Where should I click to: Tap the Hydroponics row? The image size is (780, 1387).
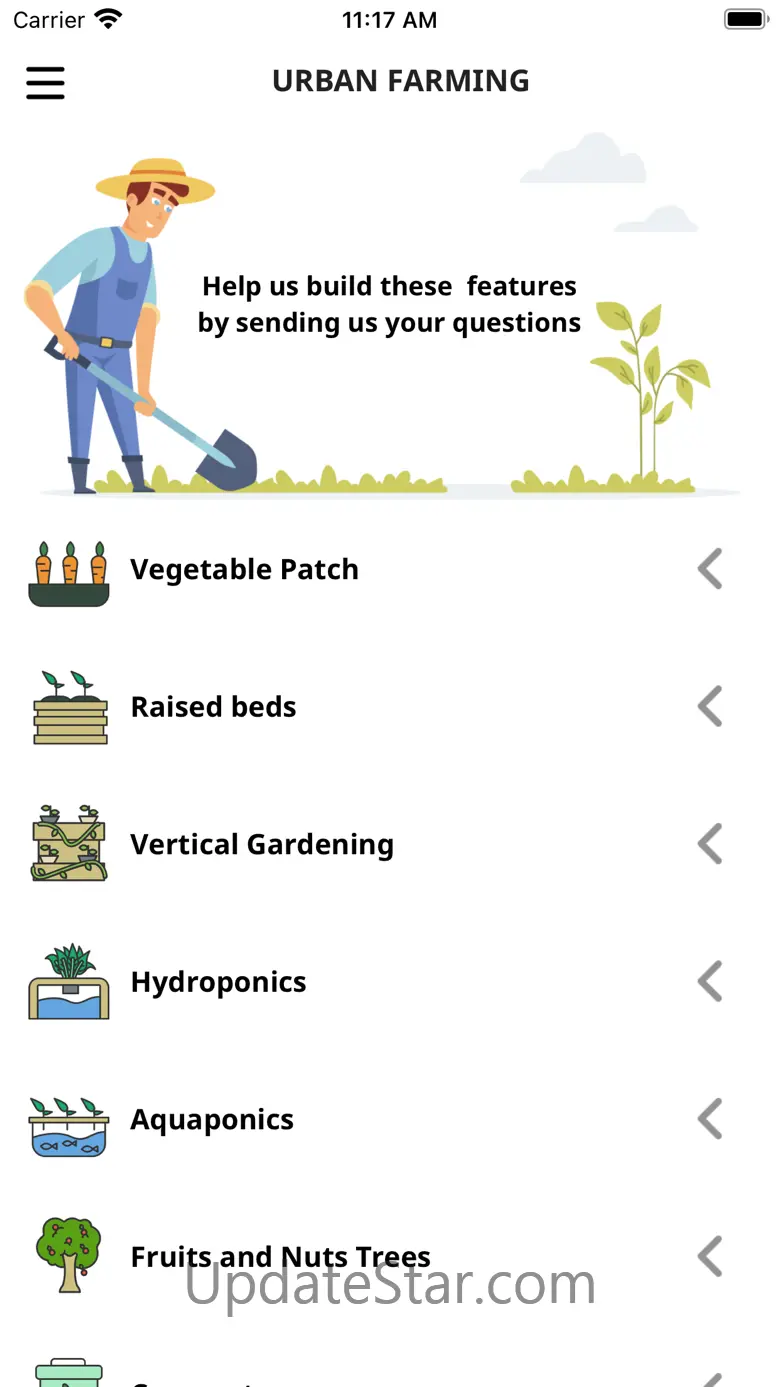pos(390,982)
